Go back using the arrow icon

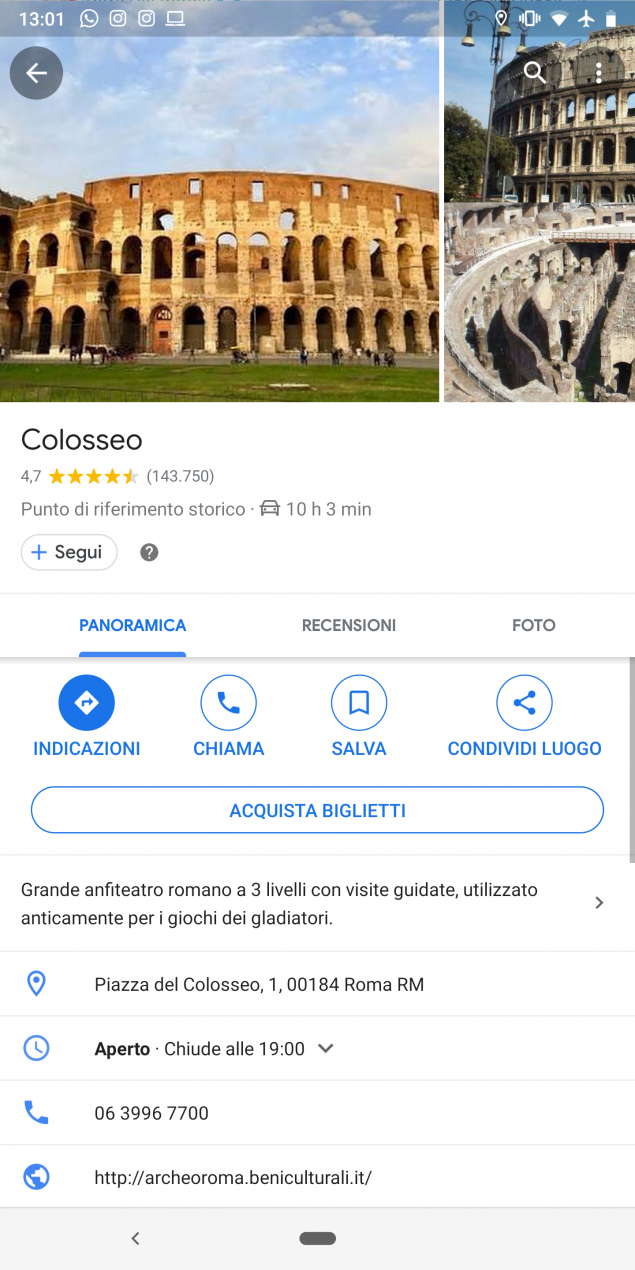36,73
